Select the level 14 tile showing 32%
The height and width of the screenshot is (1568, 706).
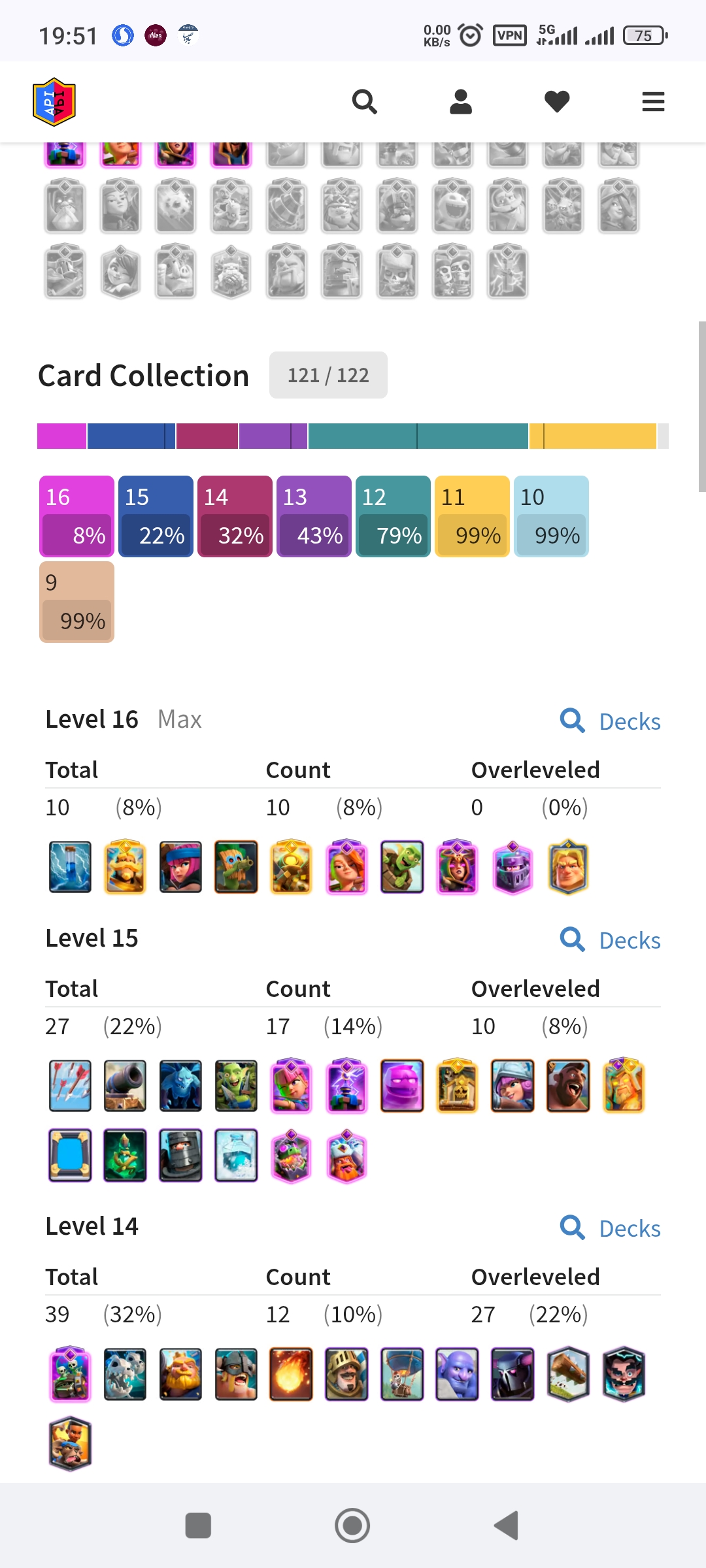[235, 516]
